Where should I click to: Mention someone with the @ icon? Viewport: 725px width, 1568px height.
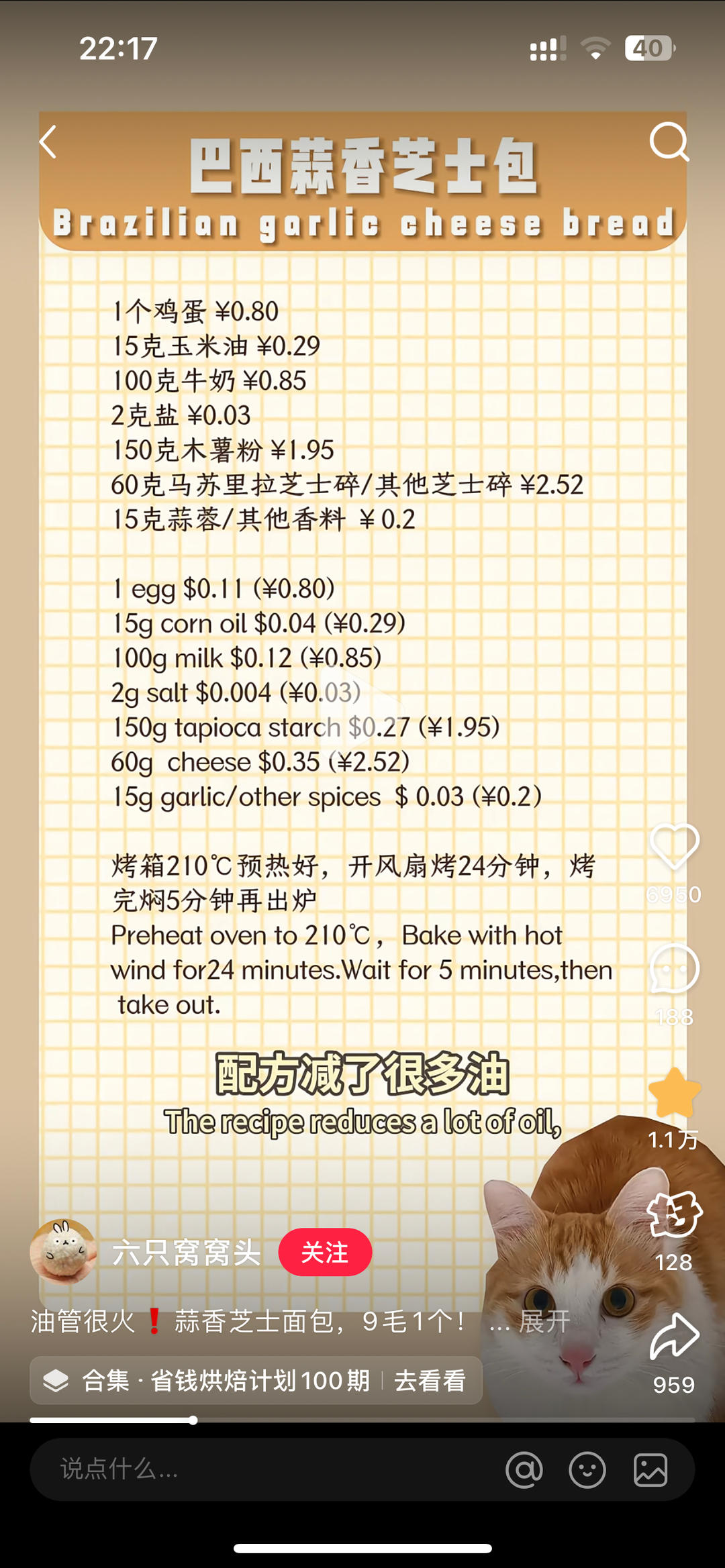[524, 1470]
